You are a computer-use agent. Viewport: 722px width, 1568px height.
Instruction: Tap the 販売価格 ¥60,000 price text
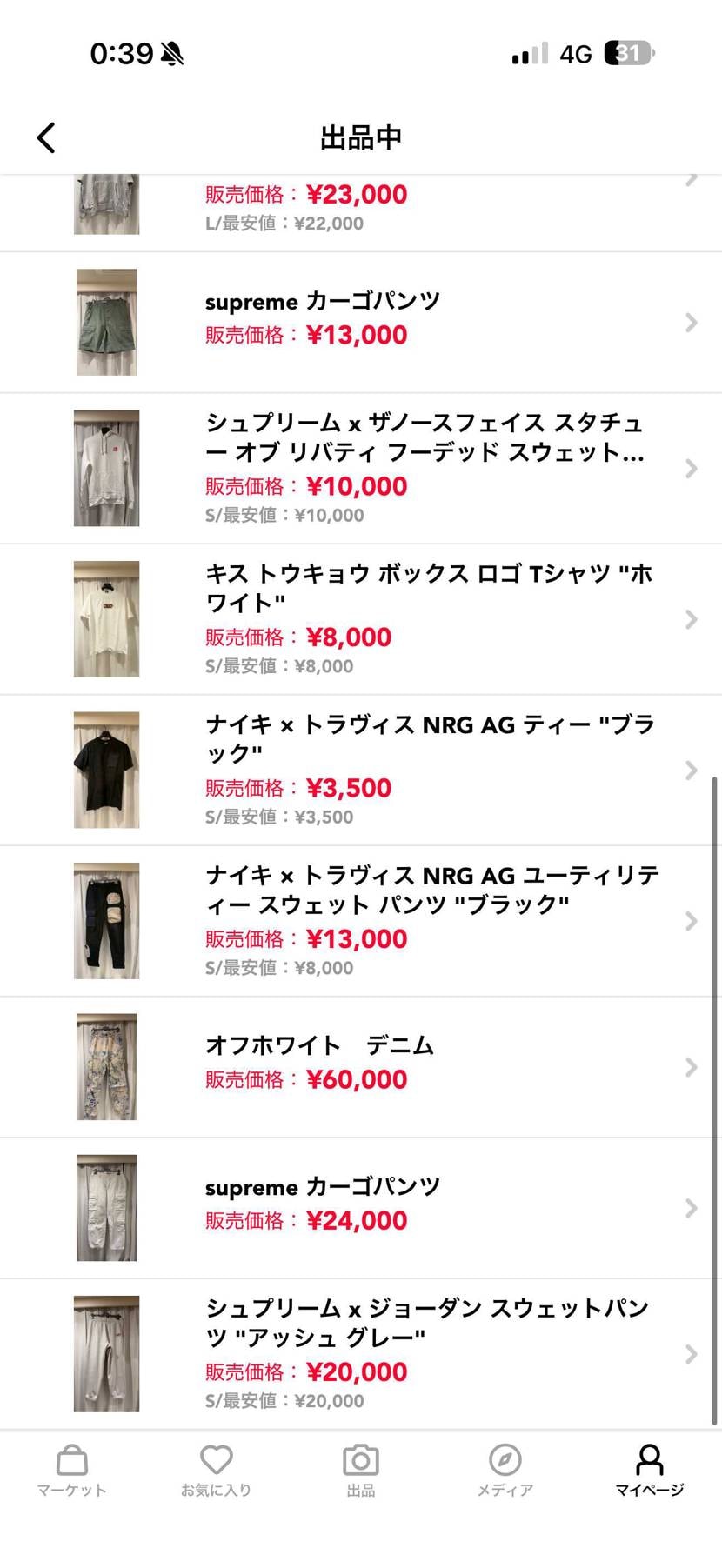[x=304, y=1078]
